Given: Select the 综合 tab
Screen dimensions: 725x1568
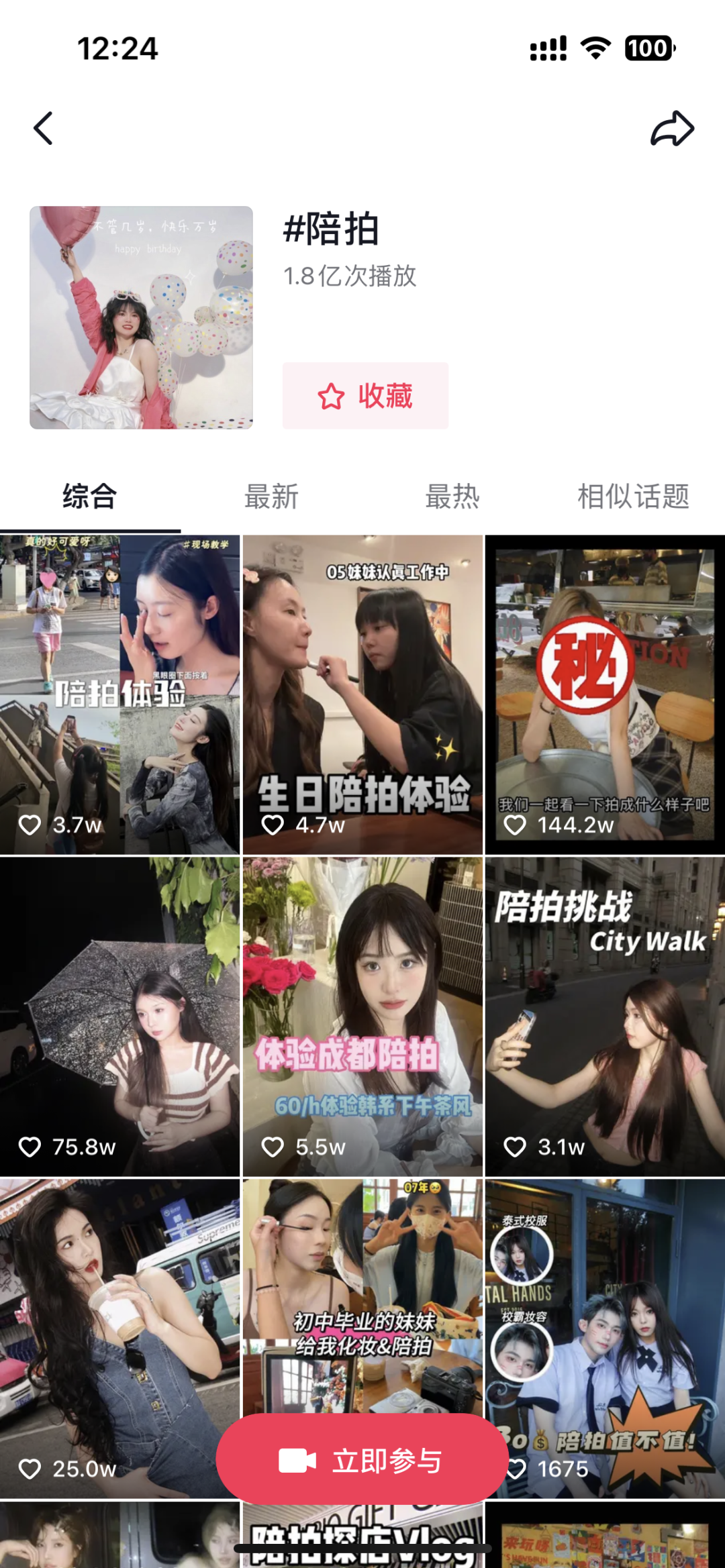Looking at the screenshot, I should 90,497.
